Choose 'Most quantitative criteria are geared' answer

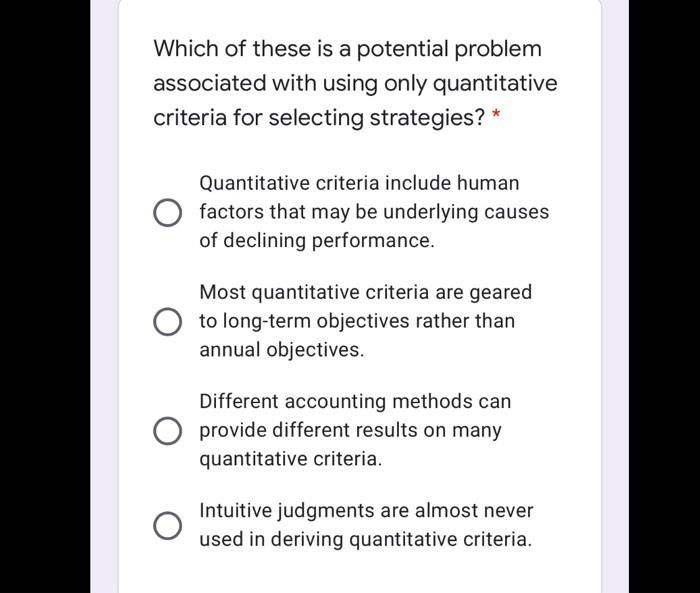tap(167, 322)
